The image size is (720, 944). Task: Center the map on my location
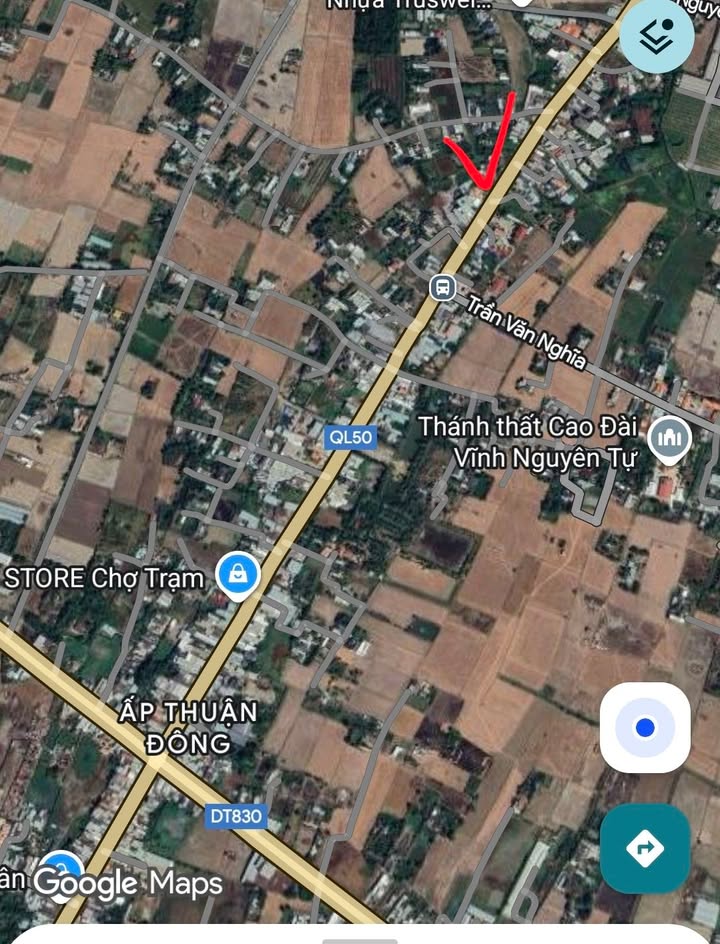(x=645, y=728)
